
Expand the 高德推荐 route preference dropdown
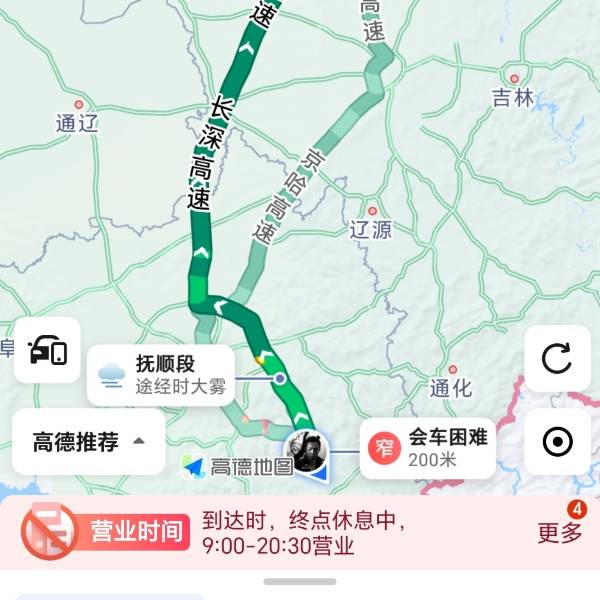89,441
